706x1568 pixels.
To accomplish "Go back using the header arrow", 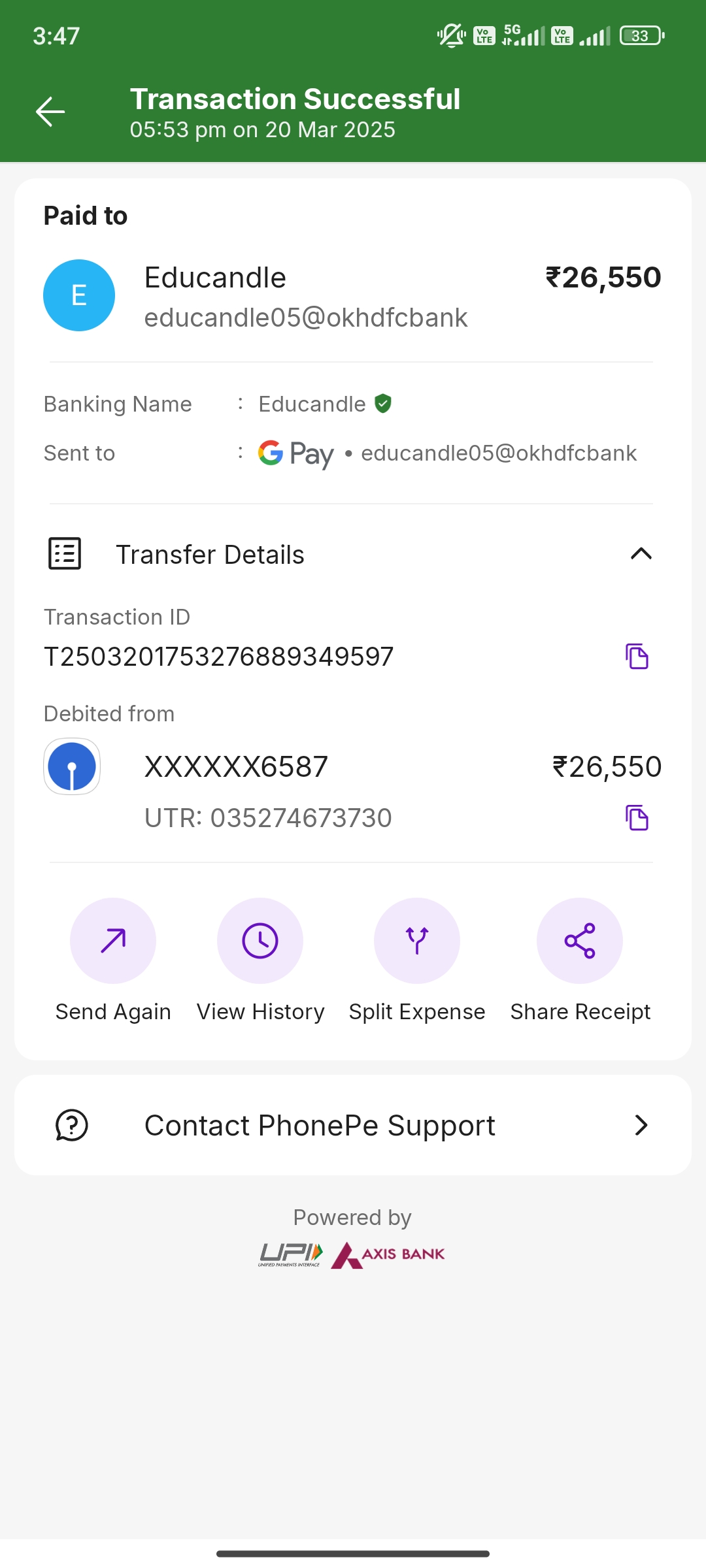I will pos(50,112).
